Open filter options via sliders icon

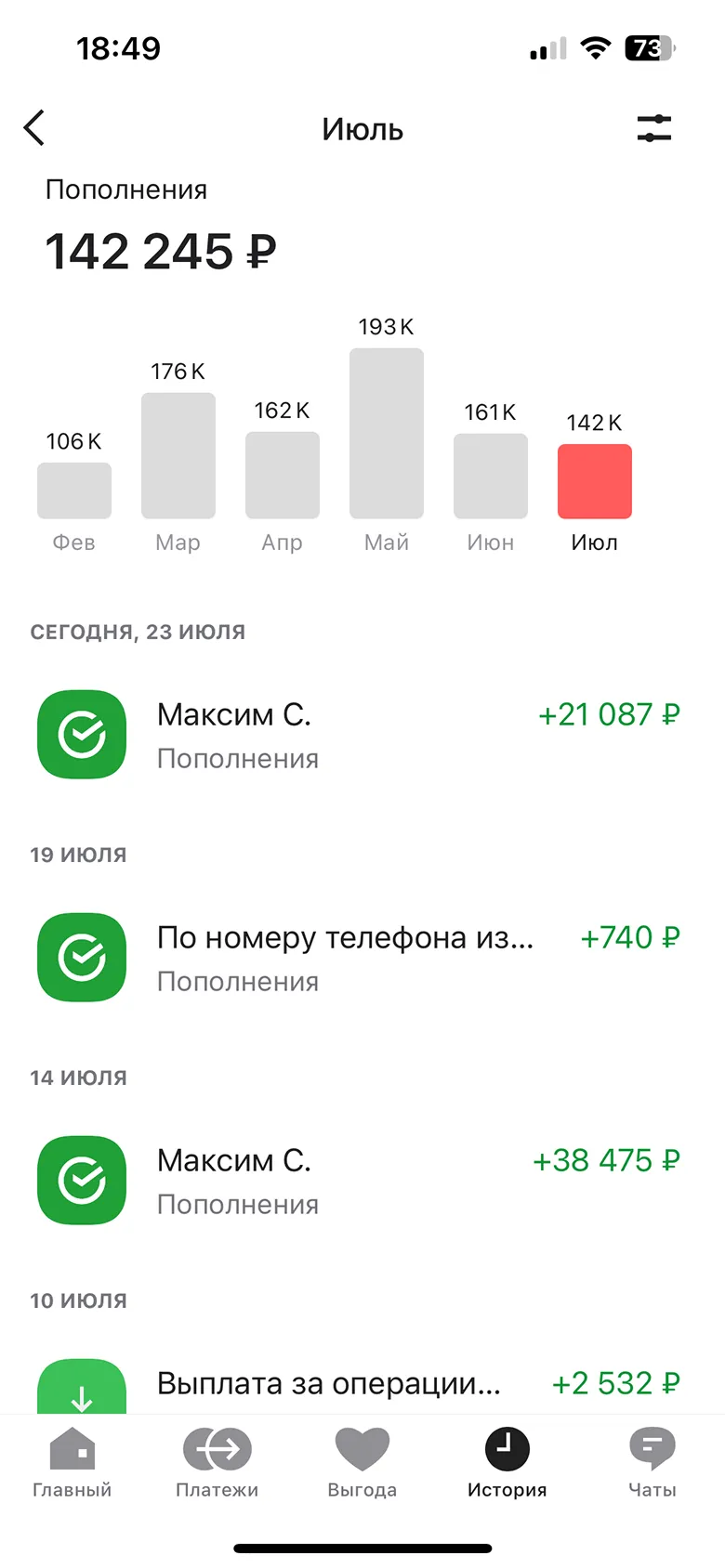click(654, 129)
